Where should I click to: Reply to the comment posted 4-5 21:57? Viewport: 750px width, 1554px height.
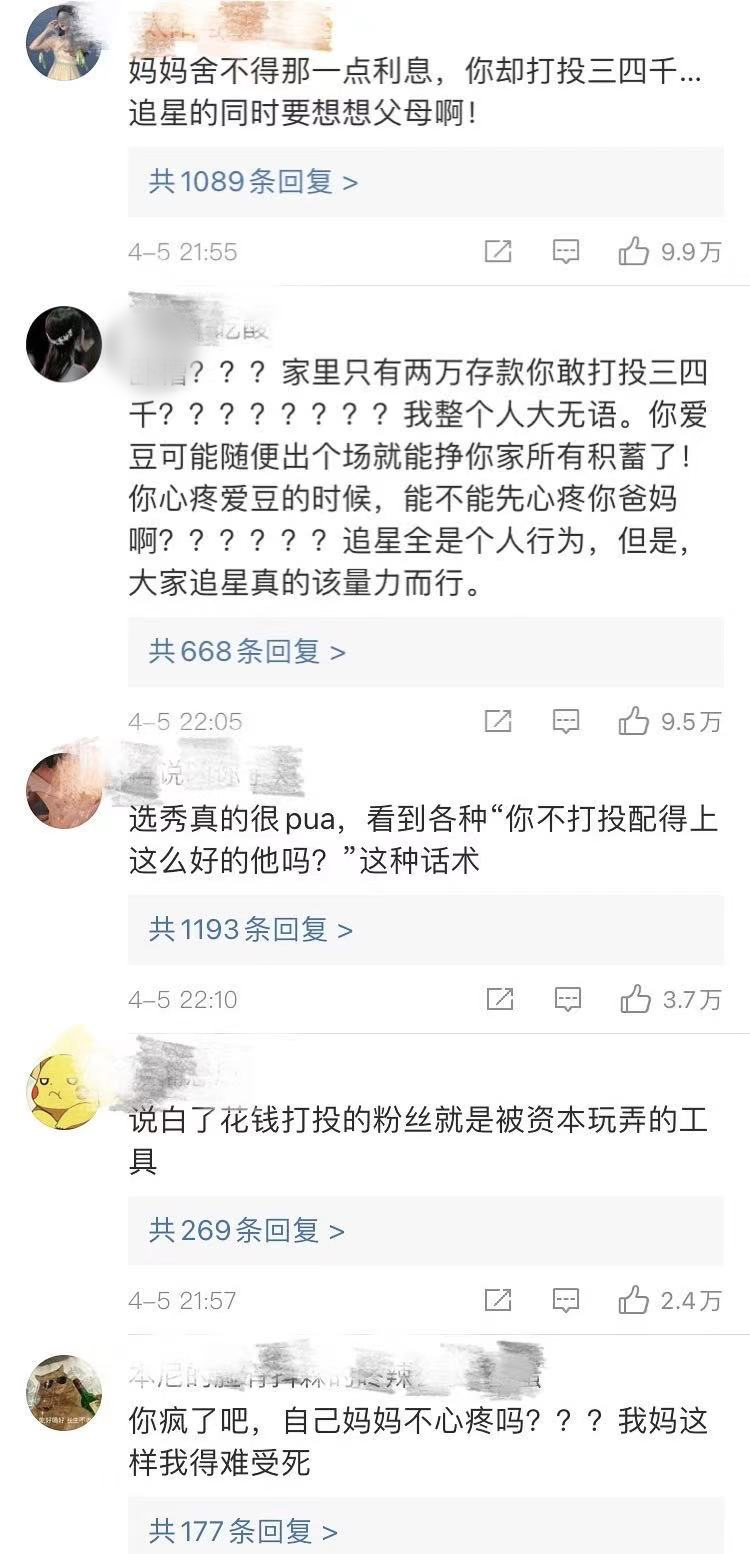pos(566,1300)
